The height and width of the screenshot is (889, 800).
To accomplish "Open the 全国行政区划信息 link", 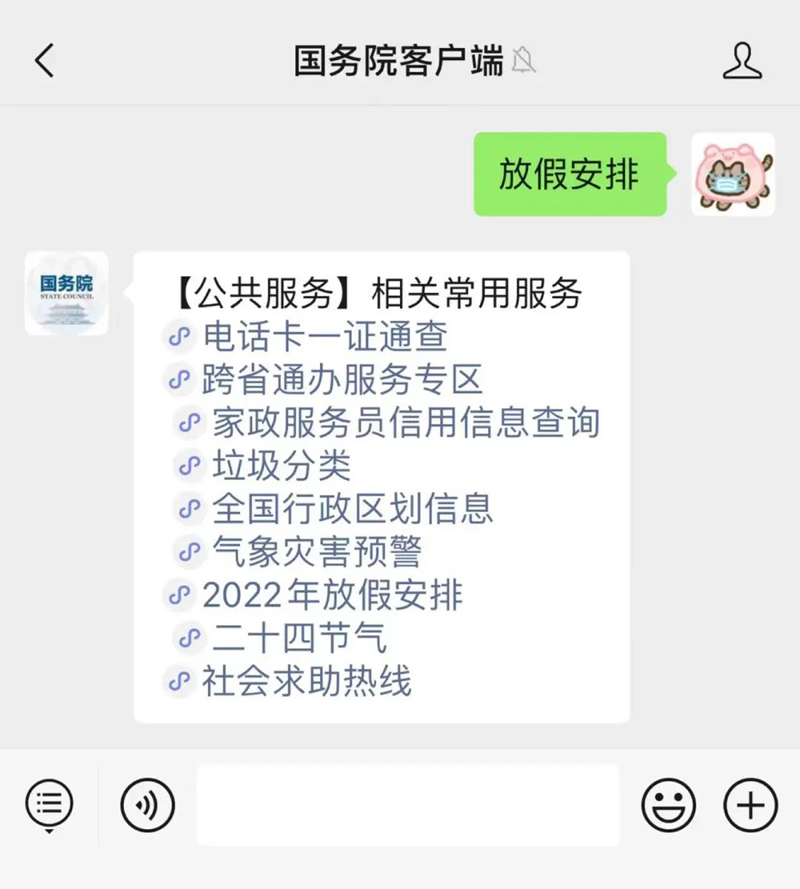I will tap(352, 509).
